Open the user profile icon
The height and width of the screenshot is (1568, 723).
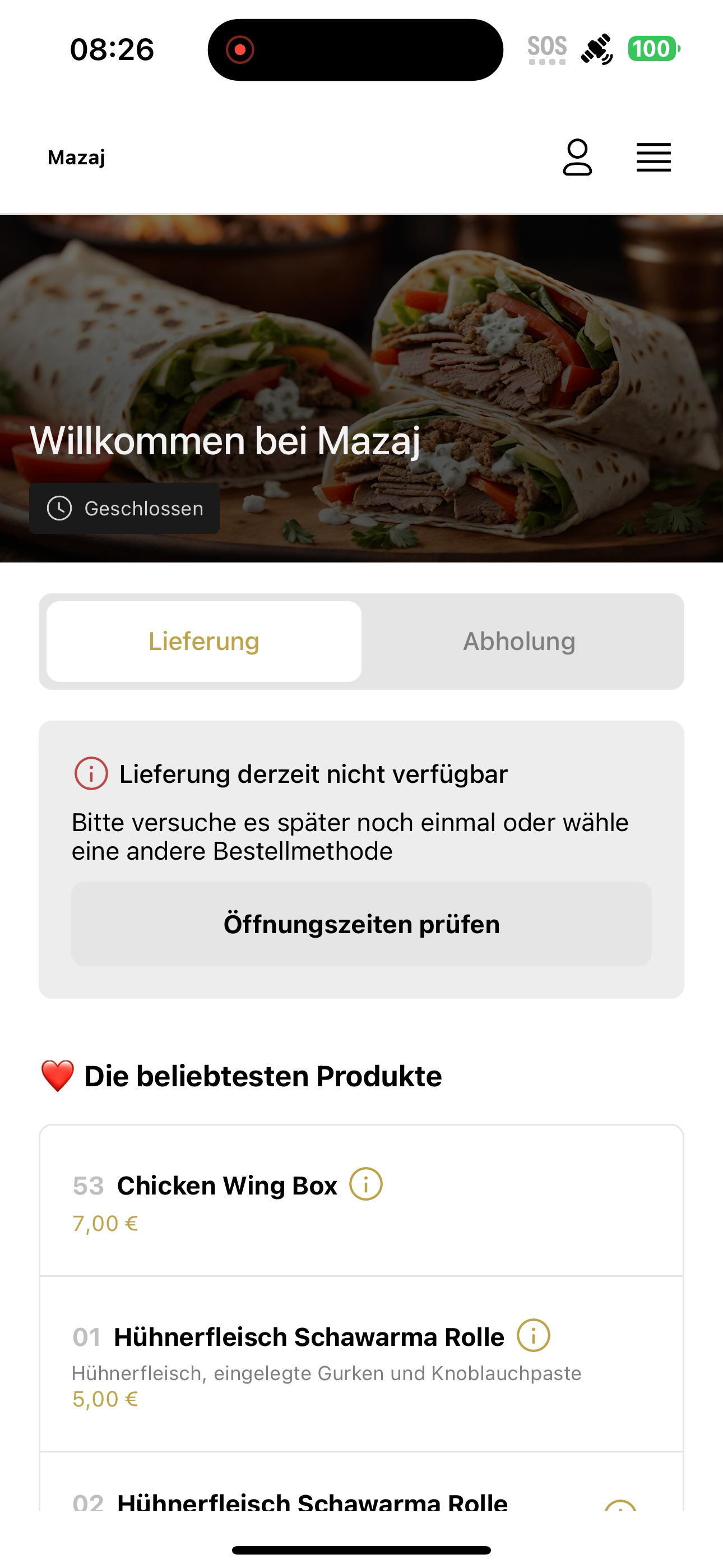click(577, 158)
